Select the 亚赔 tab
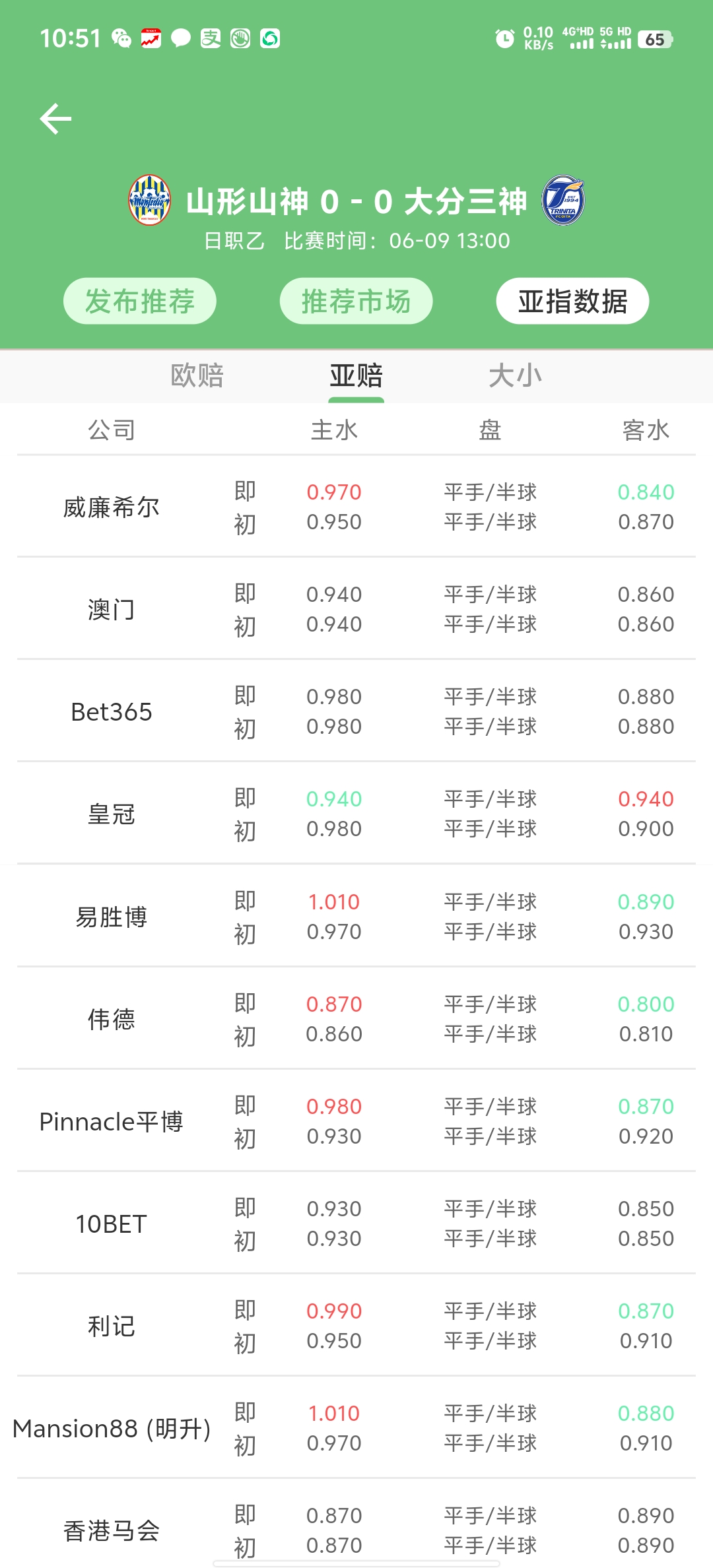This screenshot has width=713, height=1568. pyautogui.click(x=356, y=376)
